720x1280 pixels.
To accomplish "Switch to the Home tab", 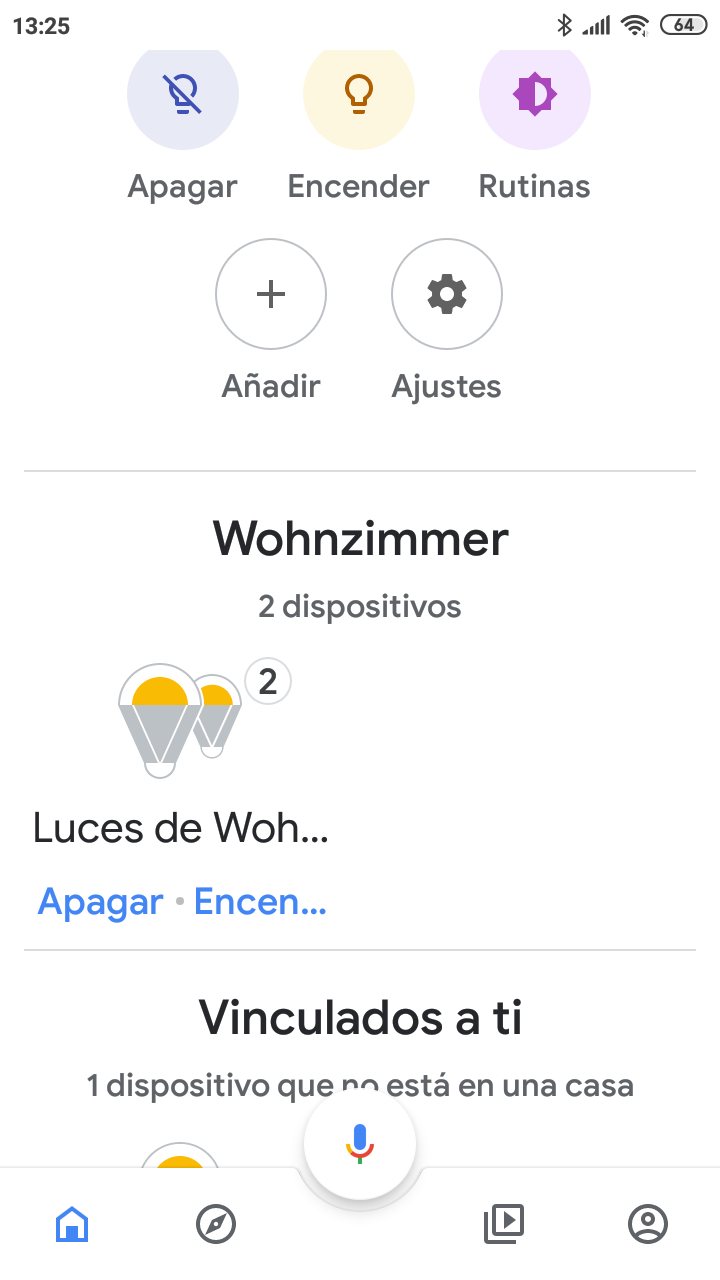I will tap(72, 1223).
